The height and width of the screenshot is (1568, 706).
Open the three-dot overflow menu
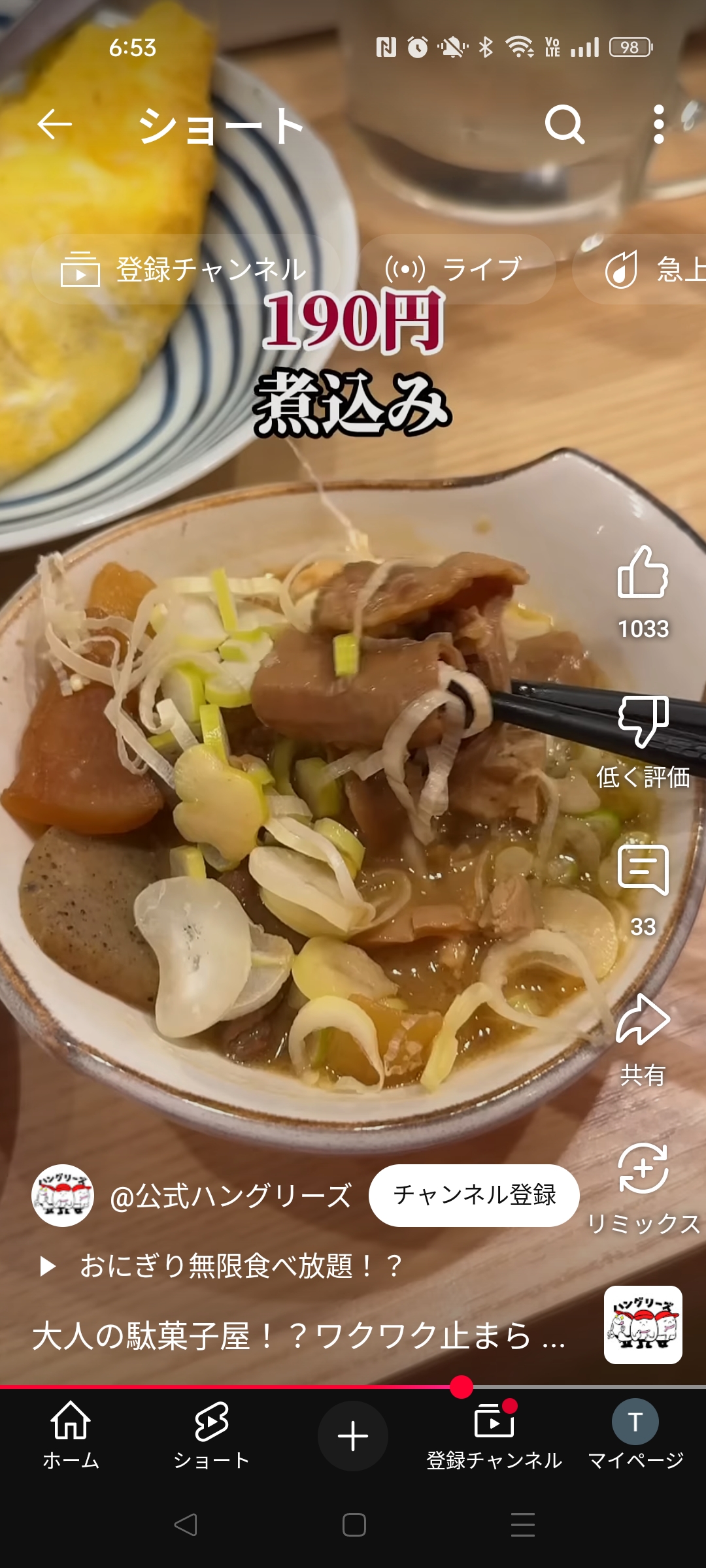(x=659, y=124)
